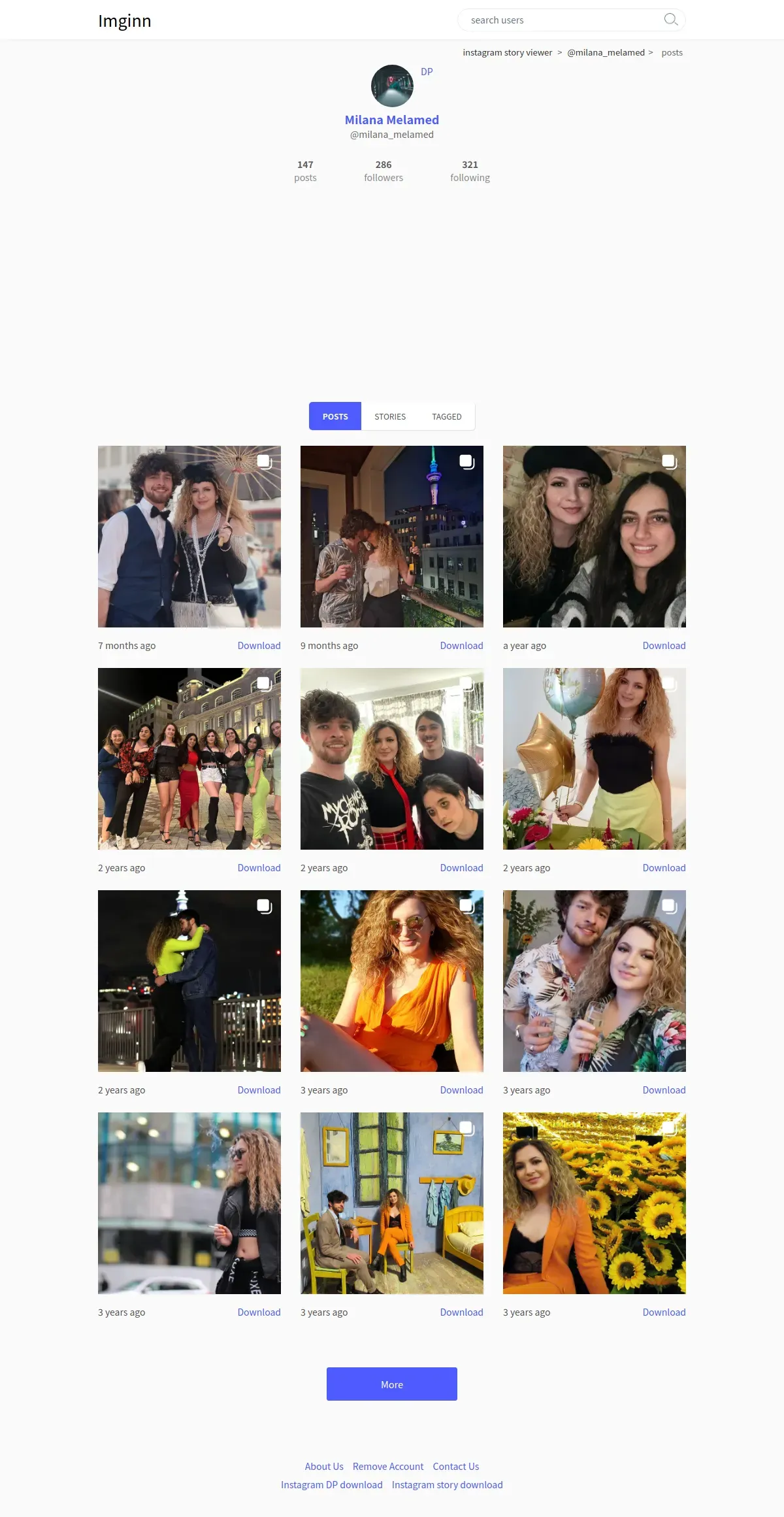Download the post from a year ago
784x1517 pixels.
click(x=664, y=646)
